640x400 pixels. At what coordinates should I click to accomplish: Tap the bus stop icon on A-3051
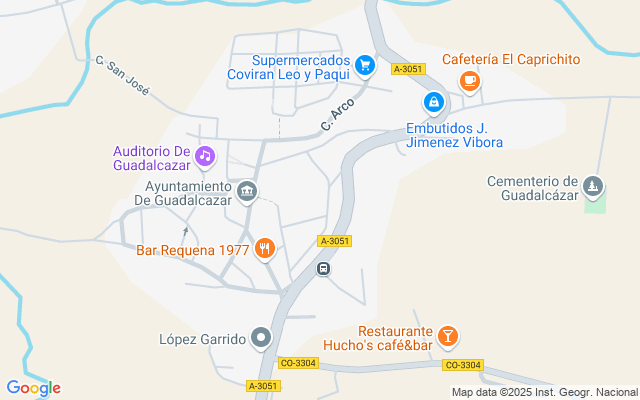click(324, 269)
